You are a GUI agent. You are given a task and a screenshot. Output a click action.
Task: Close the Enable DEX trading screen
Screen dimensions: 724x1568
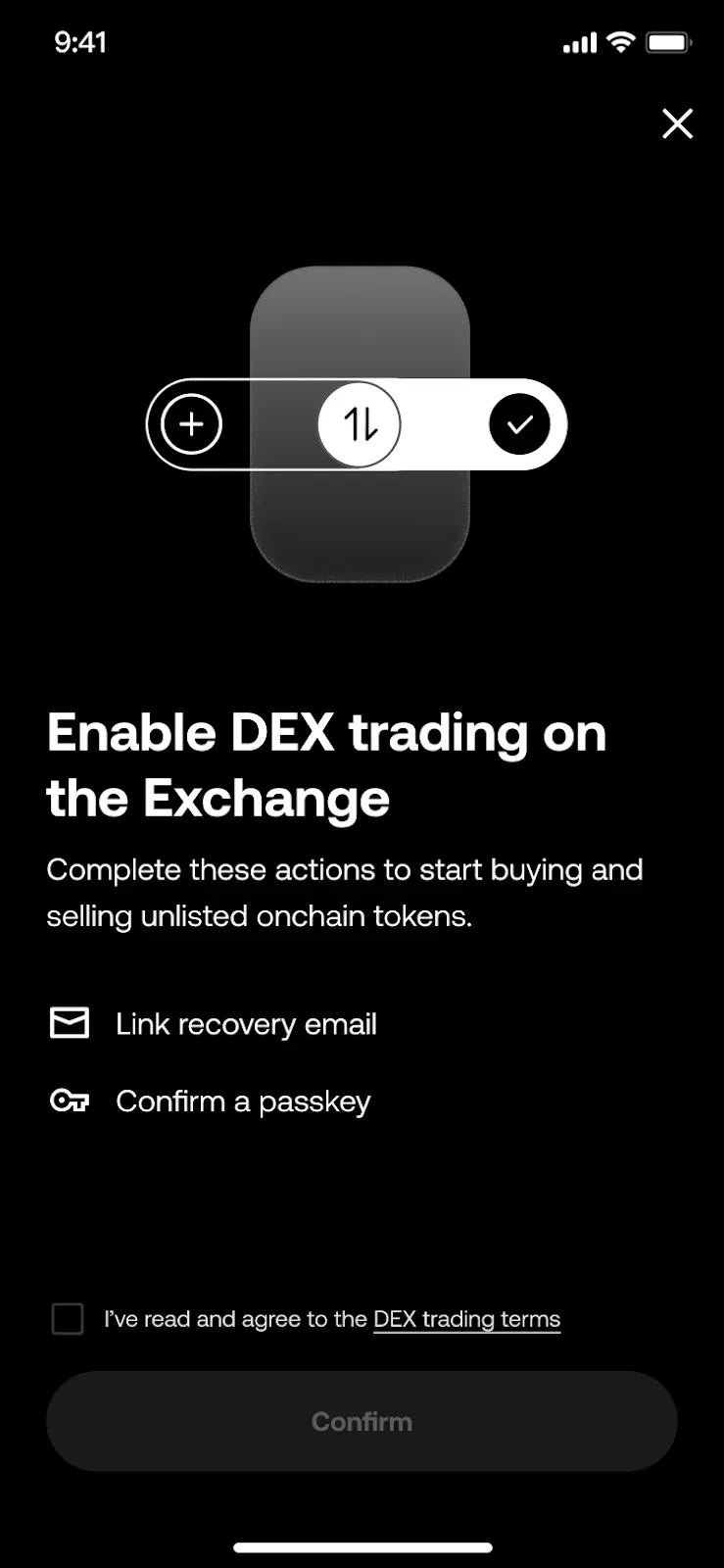(677, 124)
